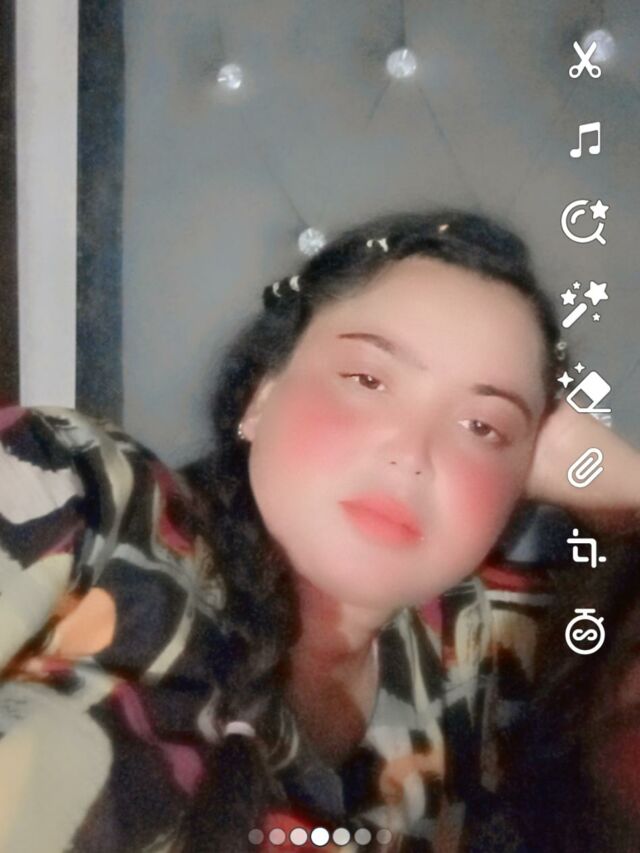Select the magic eraser tool
The width and height of the screenshot is (640, 853).
point(584,387)
